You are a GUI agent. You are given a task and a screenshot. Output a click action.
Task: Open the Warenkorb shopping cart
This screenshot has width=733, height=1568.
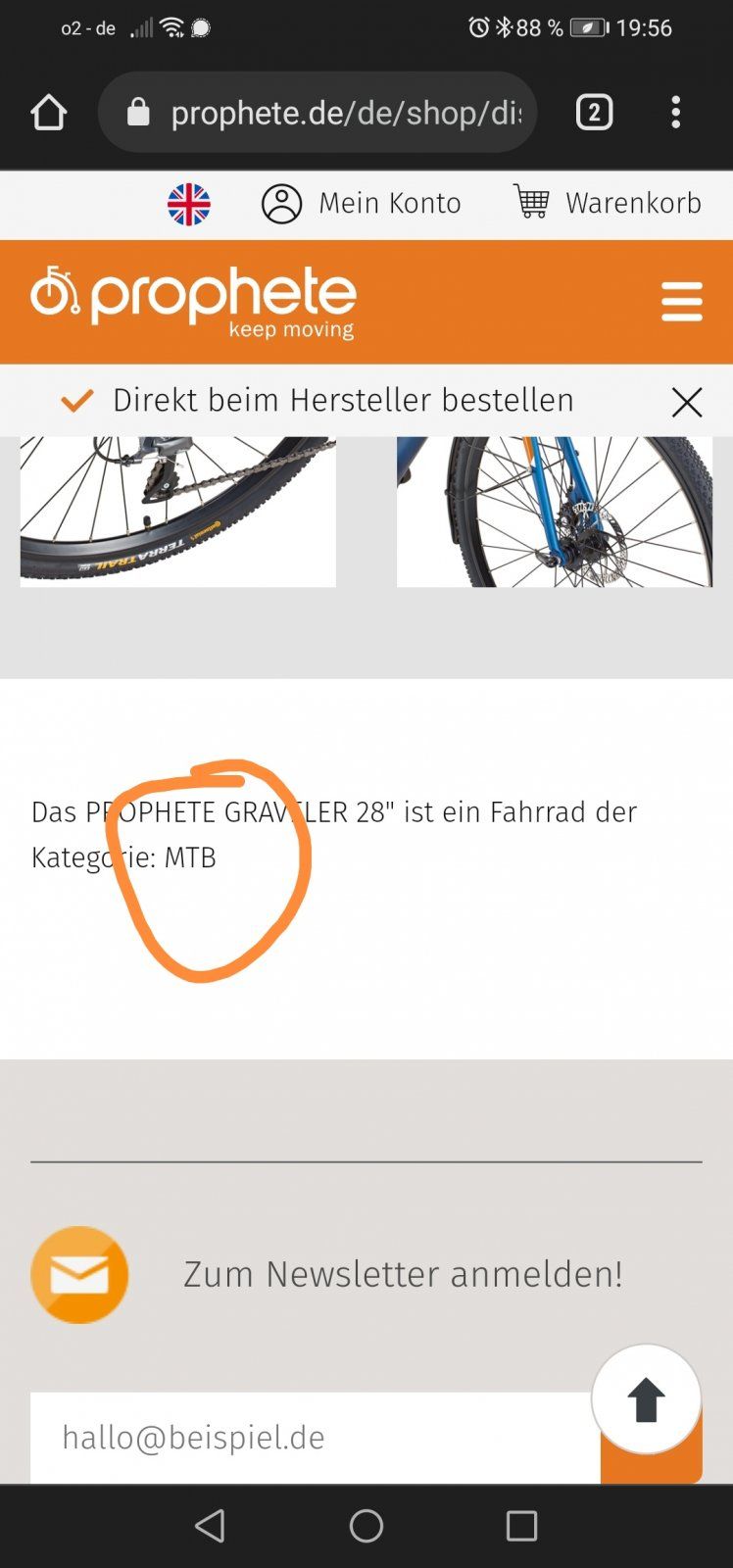(x=608, y=203)
